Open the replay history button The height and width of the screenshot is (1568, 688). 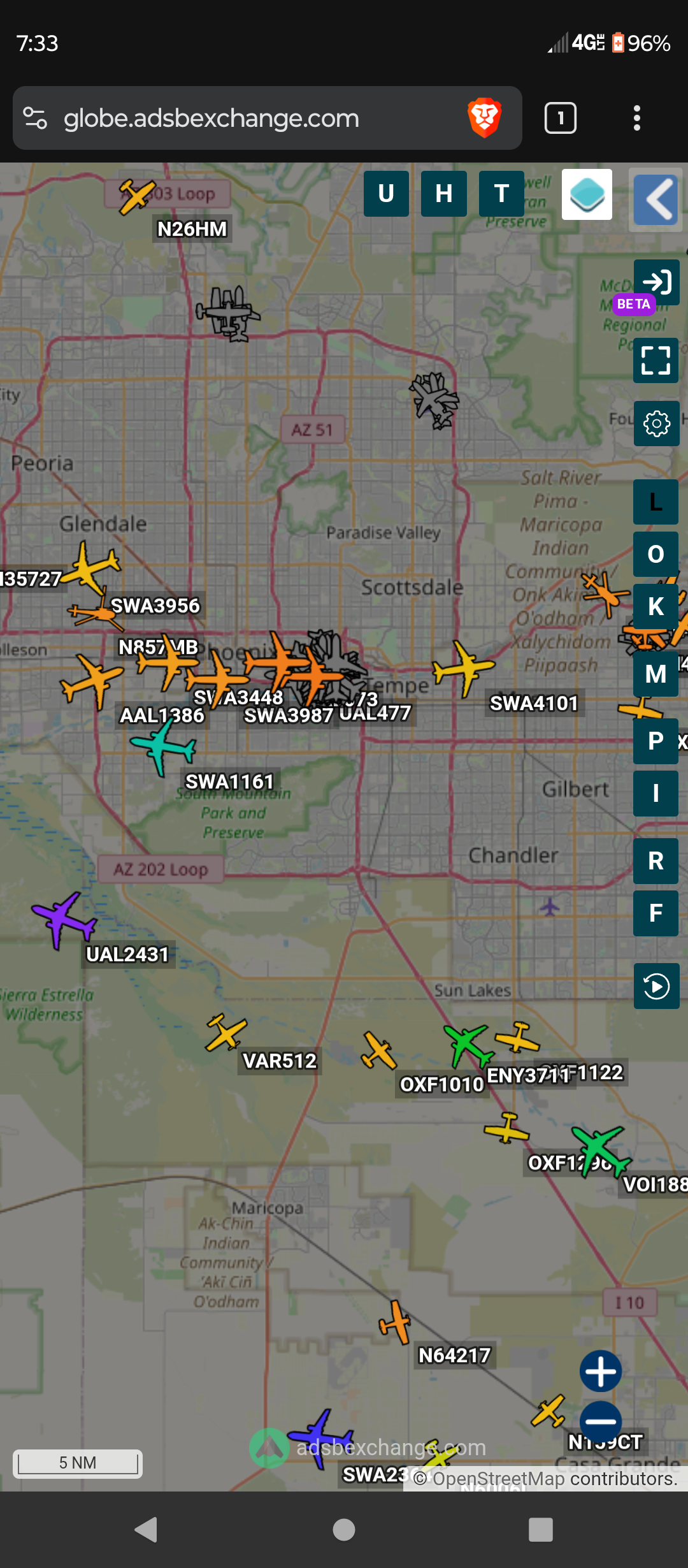(656, 987)
